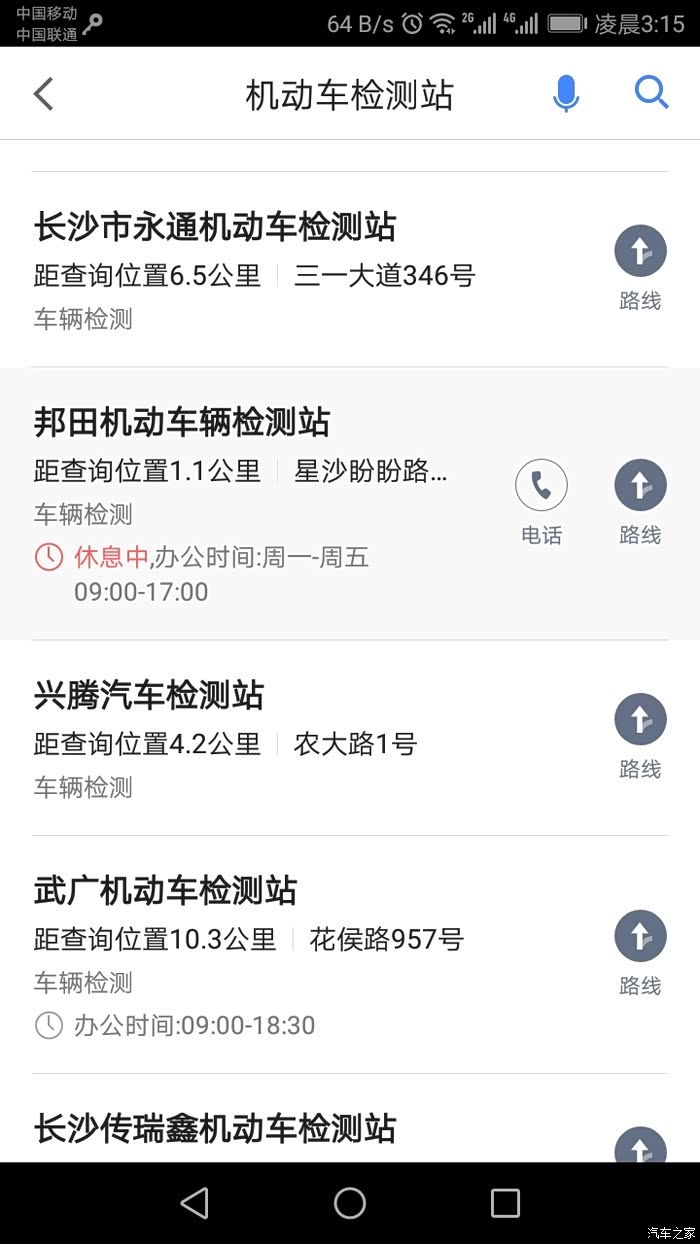This screenshot has height=1244, width=700.
Task: Open the search magnifier icon
Action: (651, 93)
